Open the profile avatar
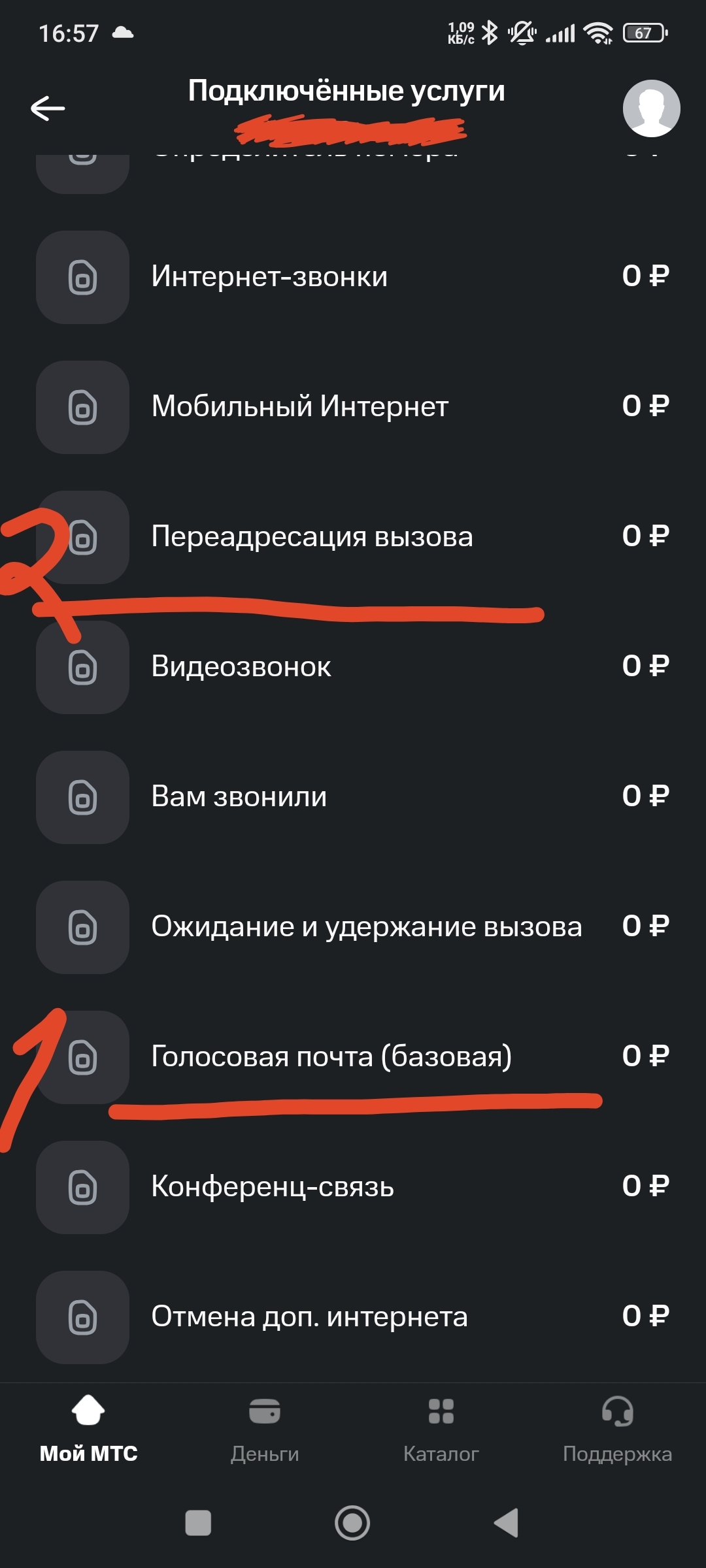This screenshot has height=1568, width=706. (x=651, y=108)
